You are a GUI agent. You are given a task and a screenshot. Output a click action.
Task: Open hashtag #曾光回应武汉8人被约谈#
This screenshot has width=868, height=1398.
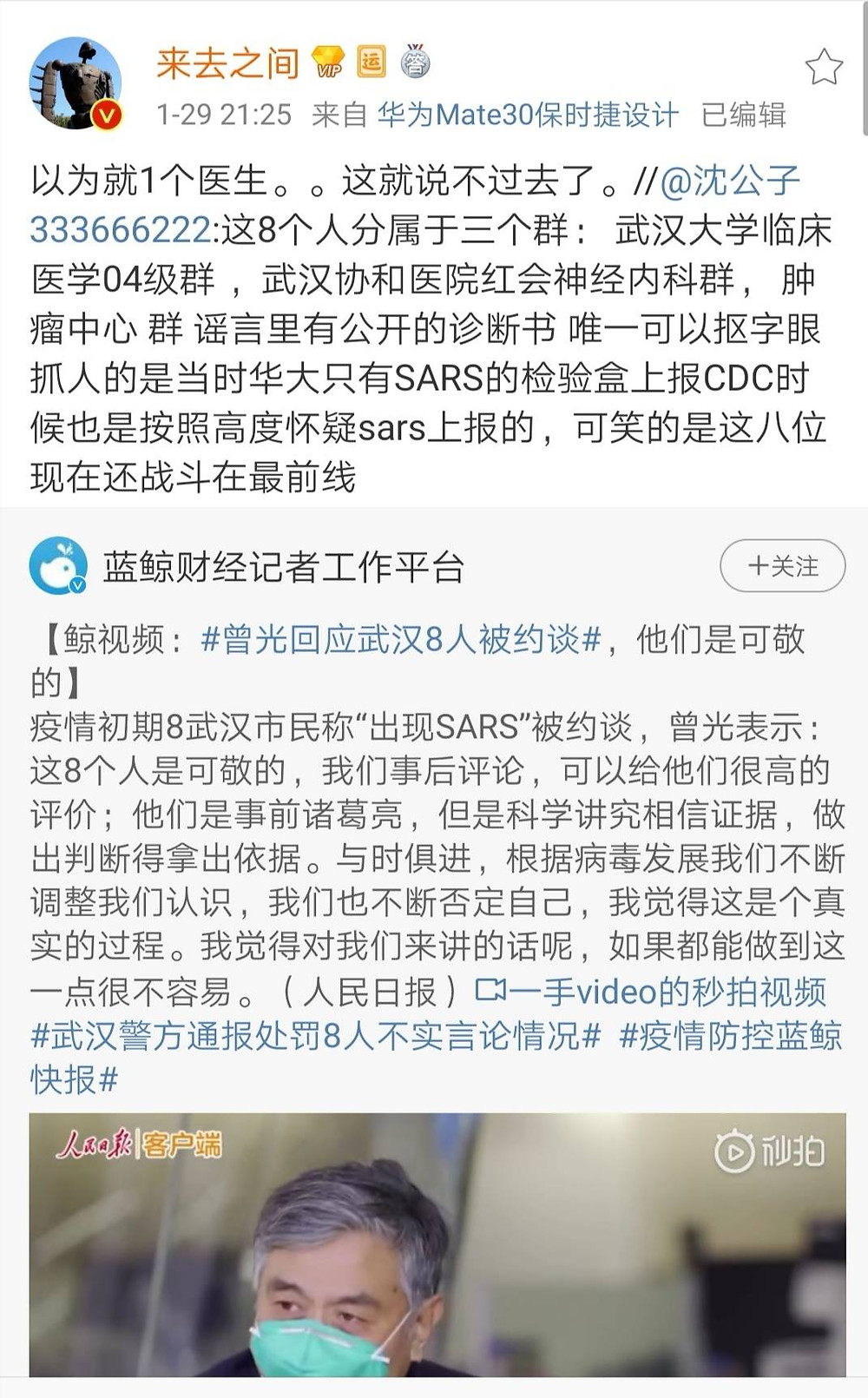click(x=401, y=640)
